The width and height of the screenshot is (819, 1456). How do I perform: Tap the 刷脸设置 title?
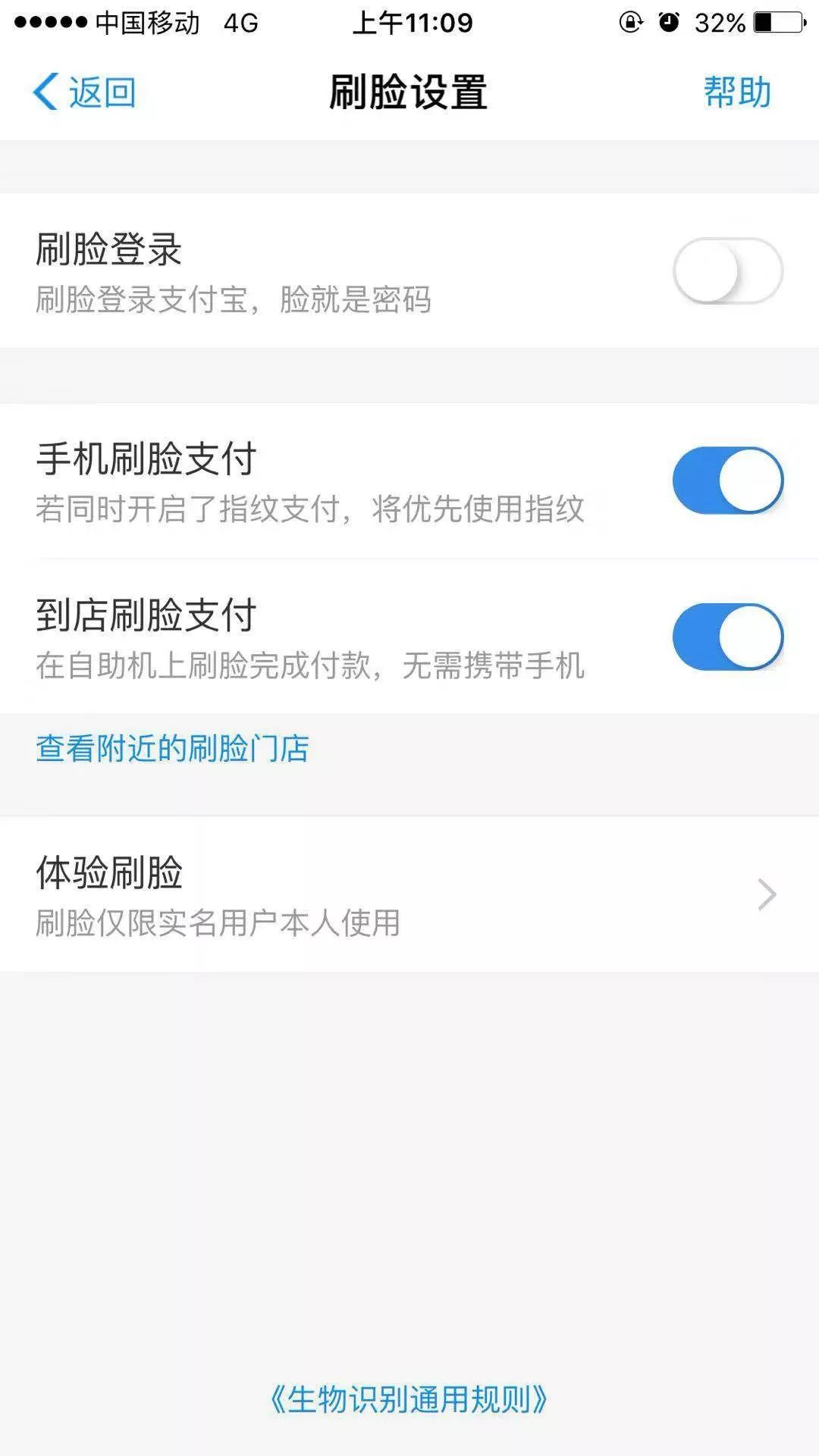tap(409, 91)
